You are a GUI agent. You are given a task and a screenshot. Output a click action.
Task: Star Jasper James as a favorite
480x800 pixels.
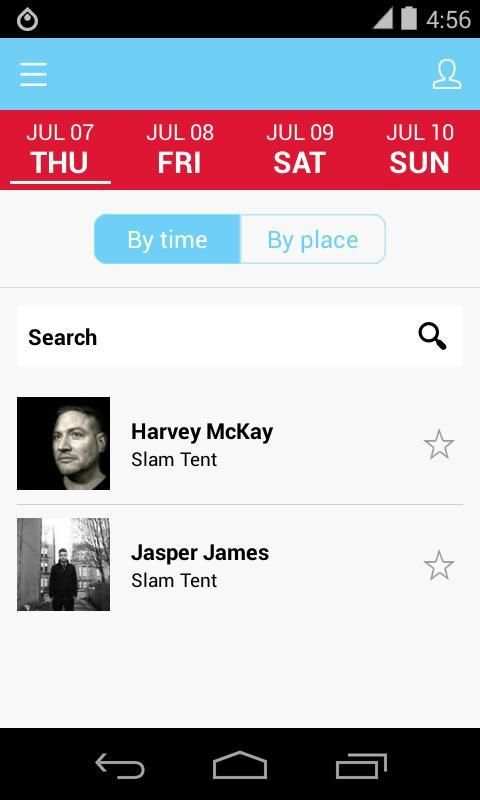439,565
